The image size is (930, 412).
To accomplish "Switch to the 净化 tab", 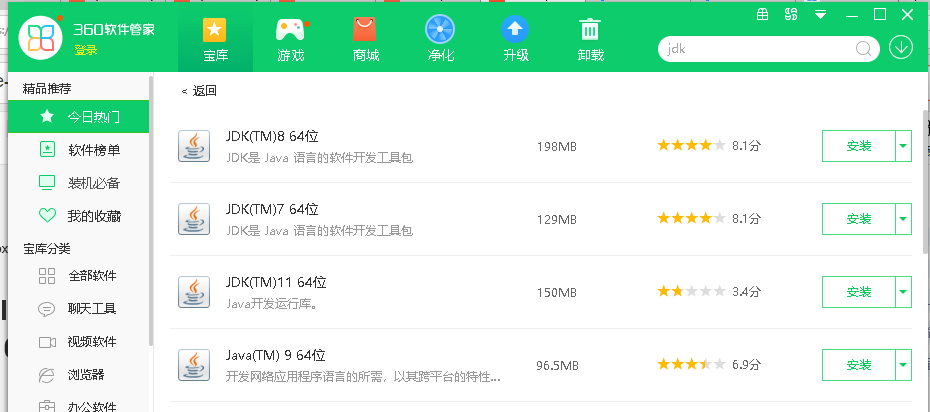I will click(440, 38).
